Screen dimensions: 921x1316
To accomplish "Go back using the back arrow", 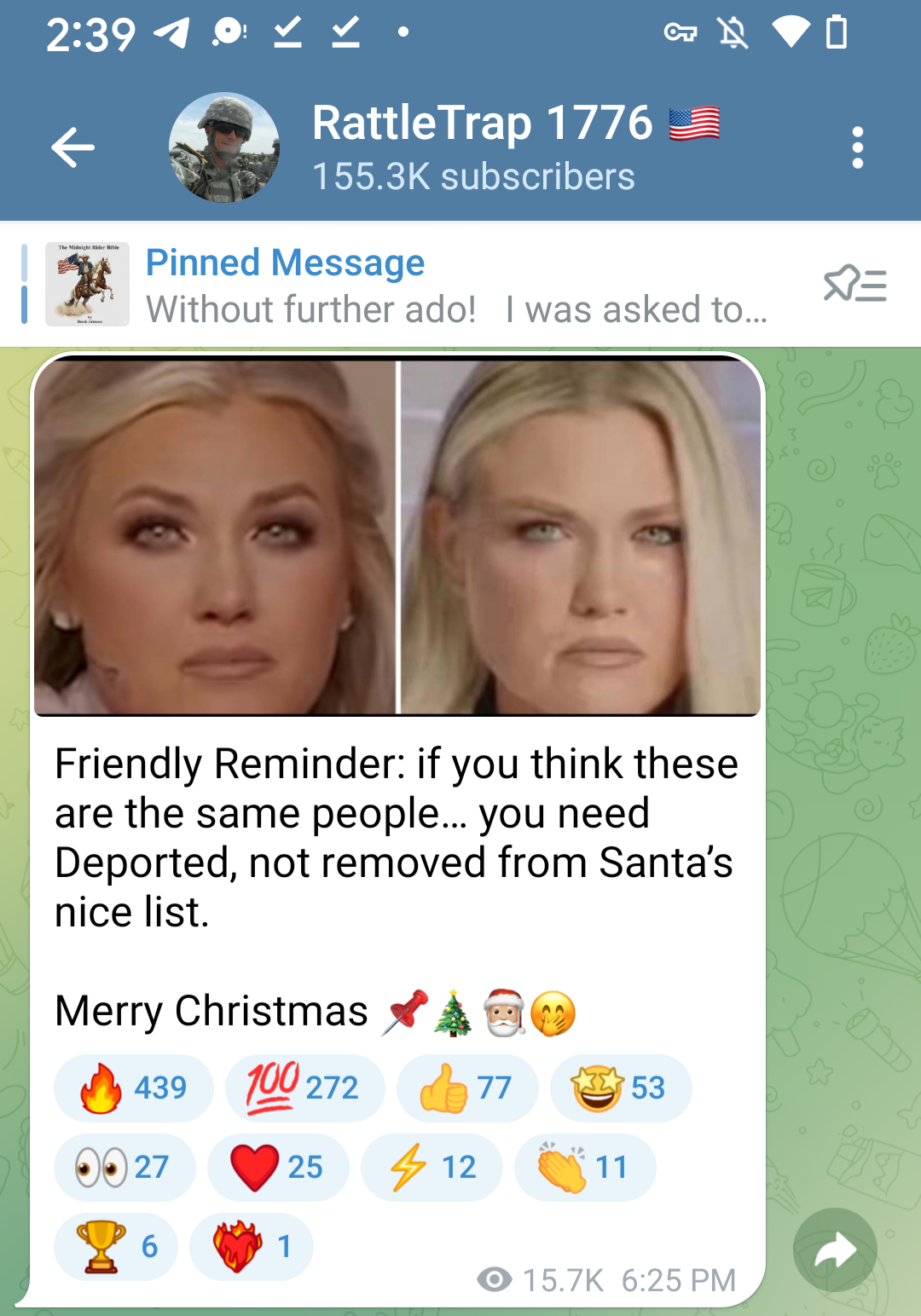I will pyautogui.click(x=72, y=148).
